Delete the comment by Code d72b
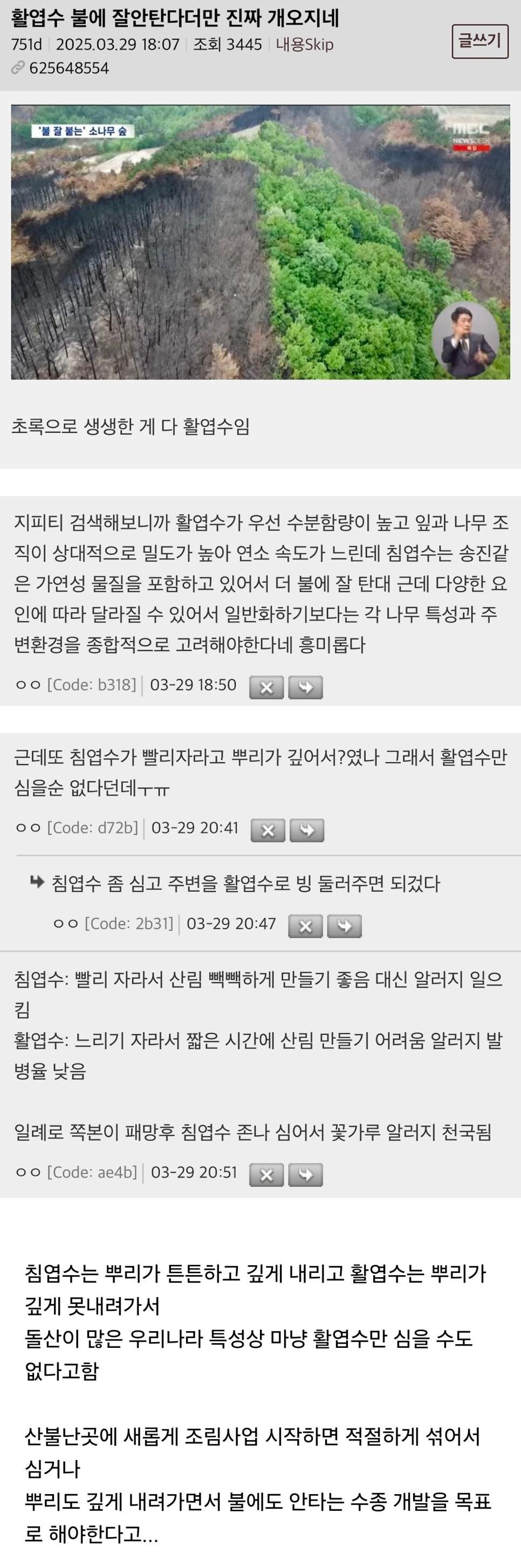The image size is (521, 1568). 268,830
